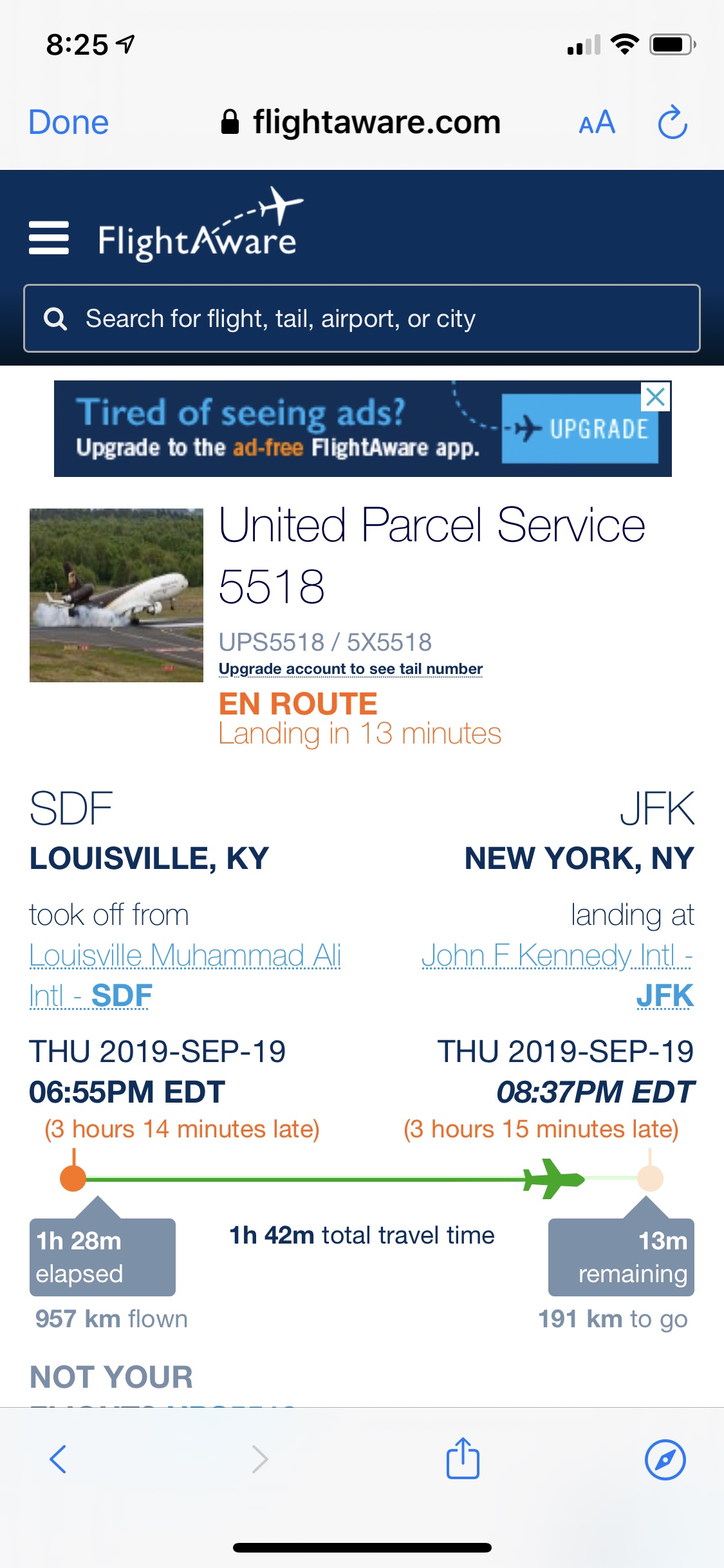Reload the FlightAware page
This screenshot has height=1568, width=724.
click(x=673, y=122)
